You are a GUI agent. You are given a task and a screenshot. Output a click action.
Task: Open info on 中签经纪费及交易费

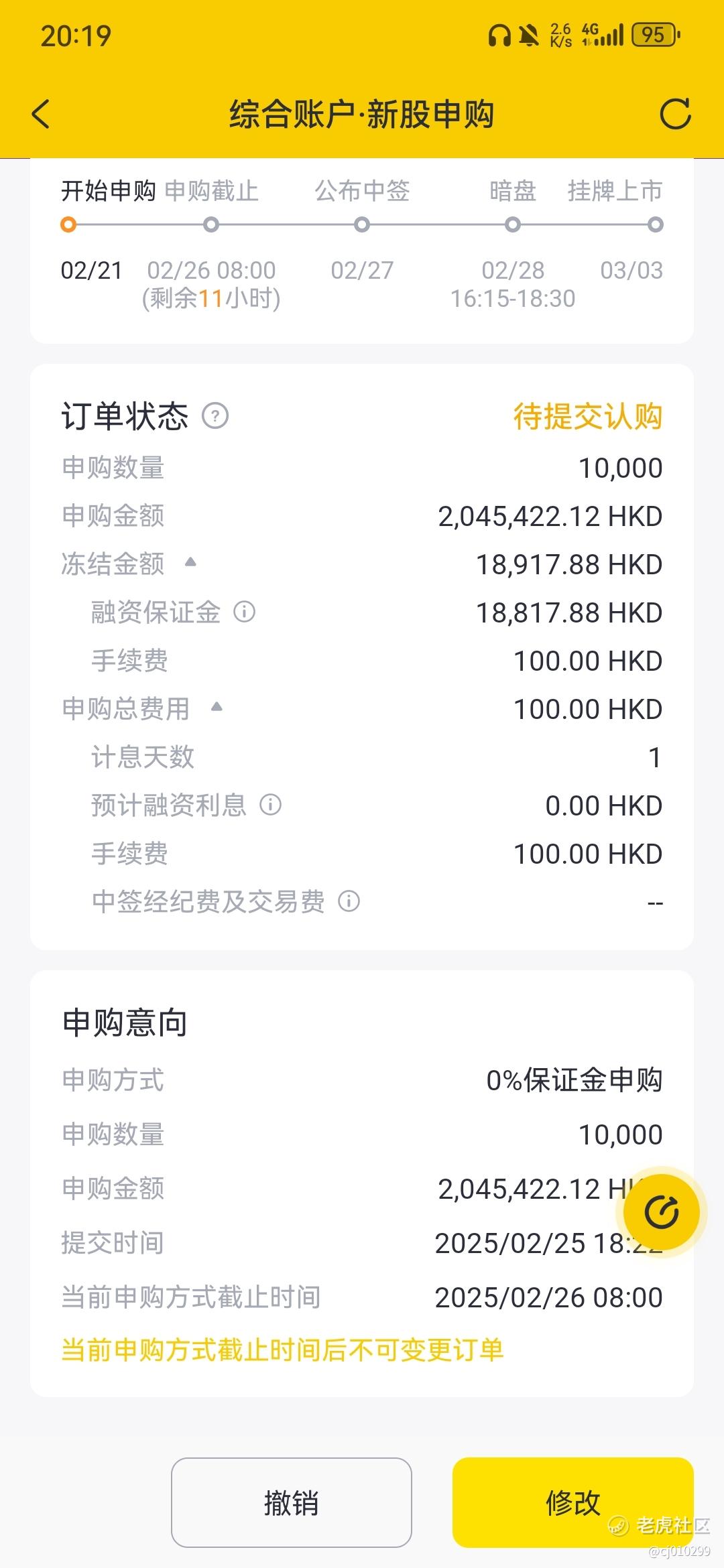pos(349,901)
